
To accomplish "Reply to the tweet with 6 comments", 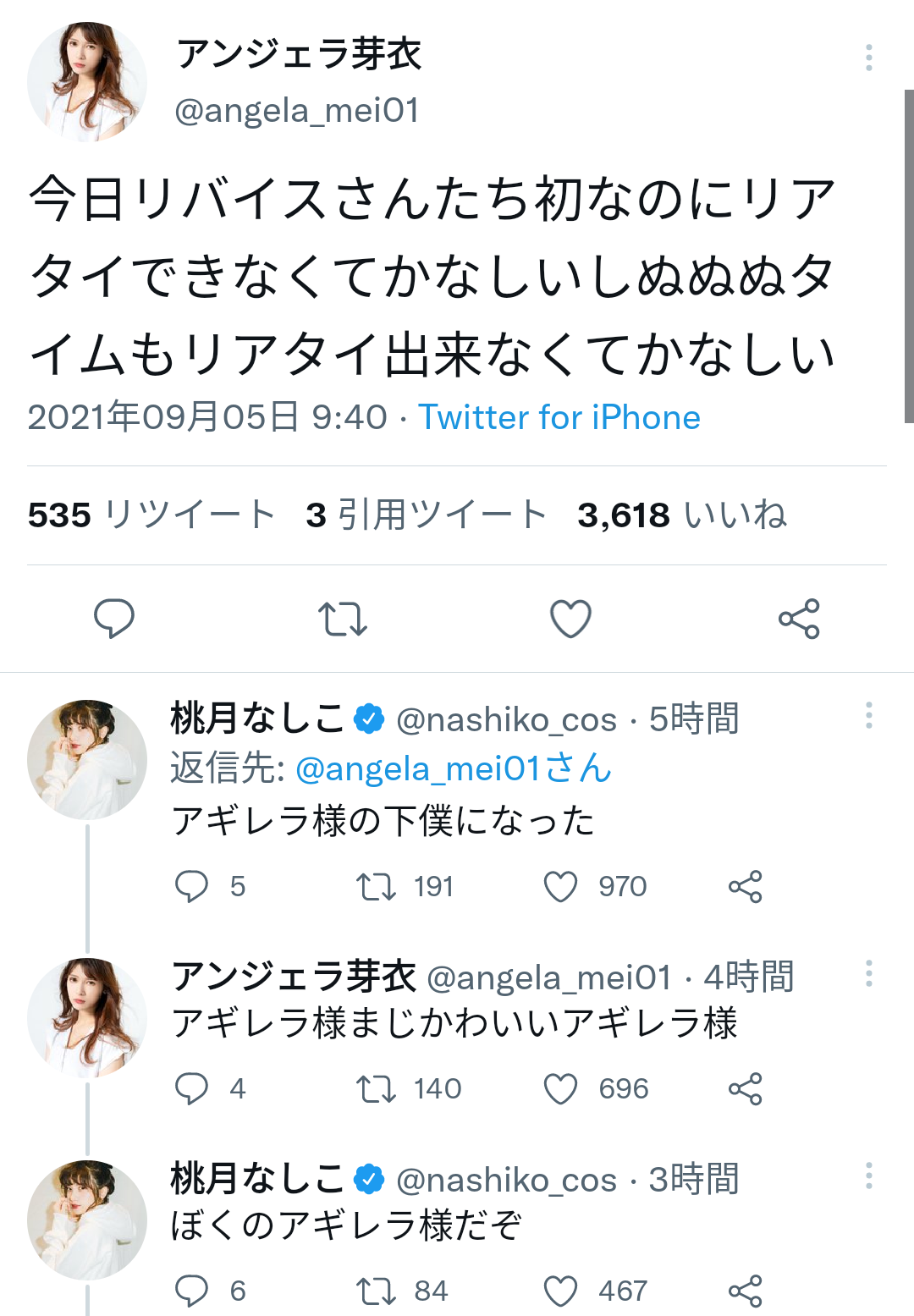I will 191,1291.
